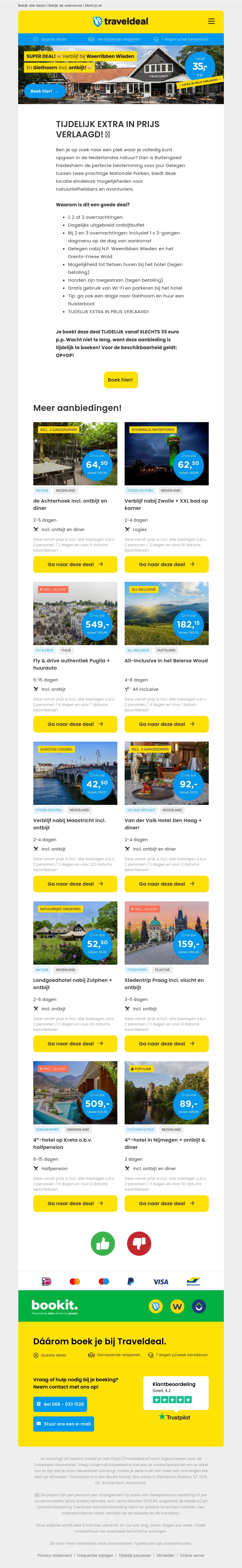Call via the Bel 088 - 033 1528 button

(60, 1404)
